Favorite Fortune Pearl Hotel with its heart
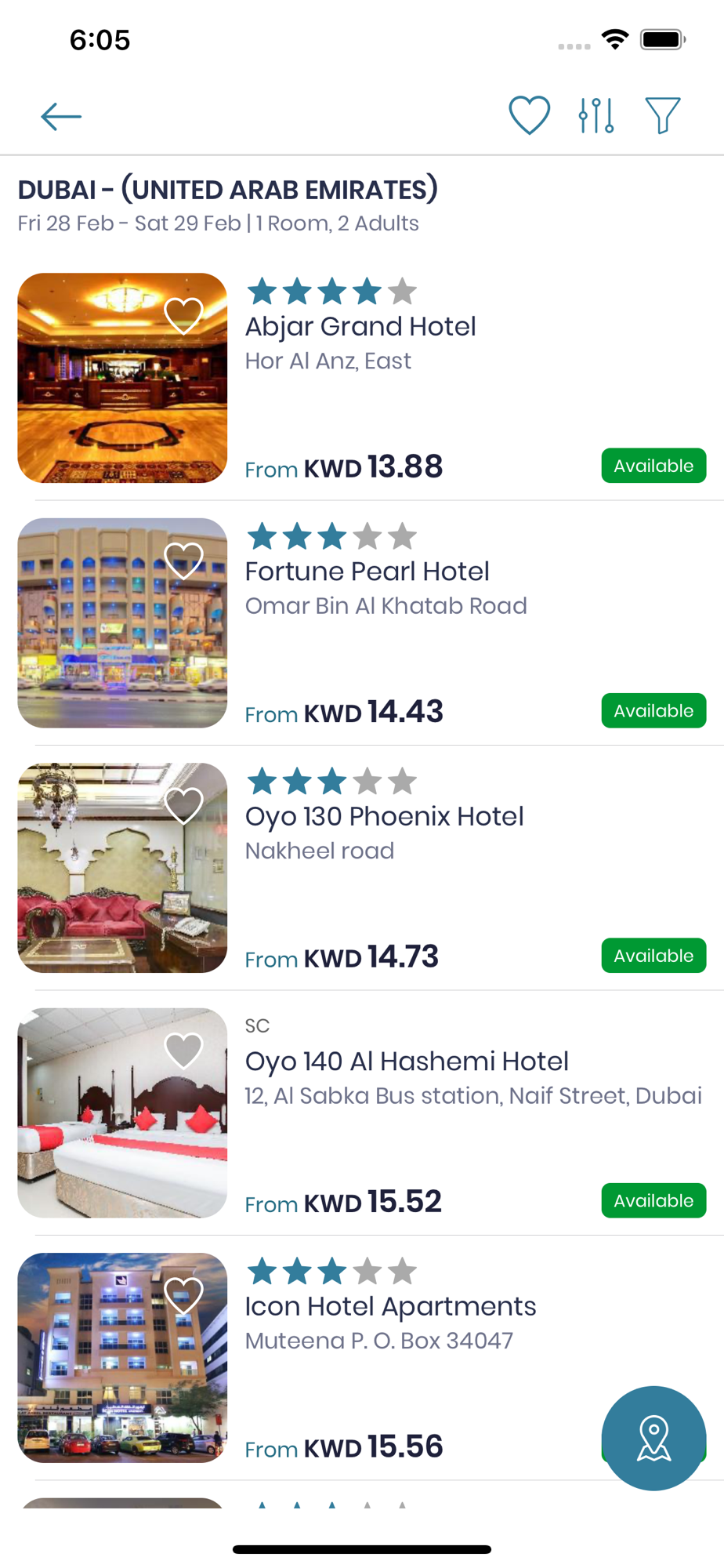The width and height of the screenshot is (724, 1568). [184, 561]
